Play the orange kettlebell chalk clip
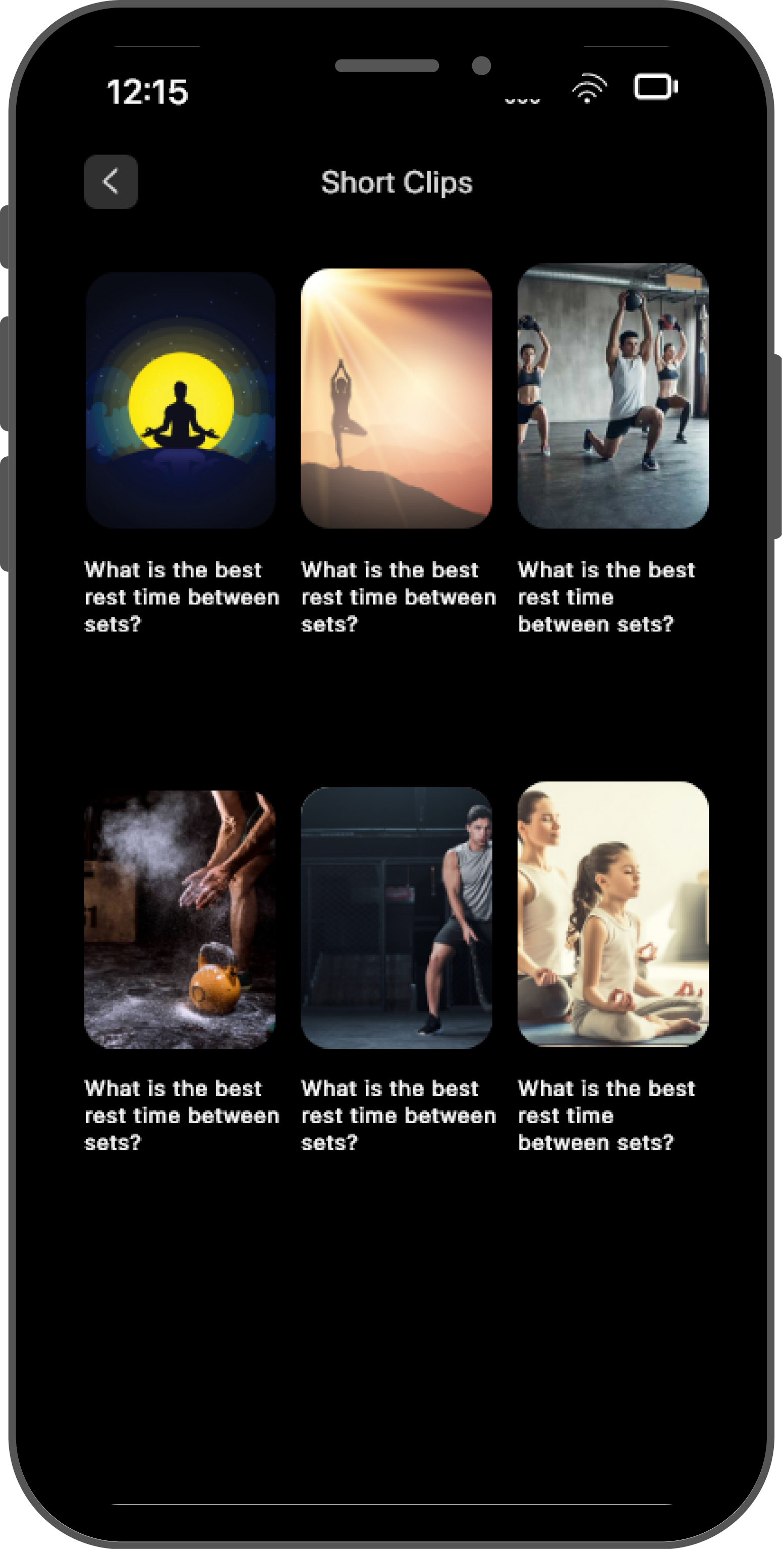Screen dimensions: 784x1549 (x=181, y=920)
